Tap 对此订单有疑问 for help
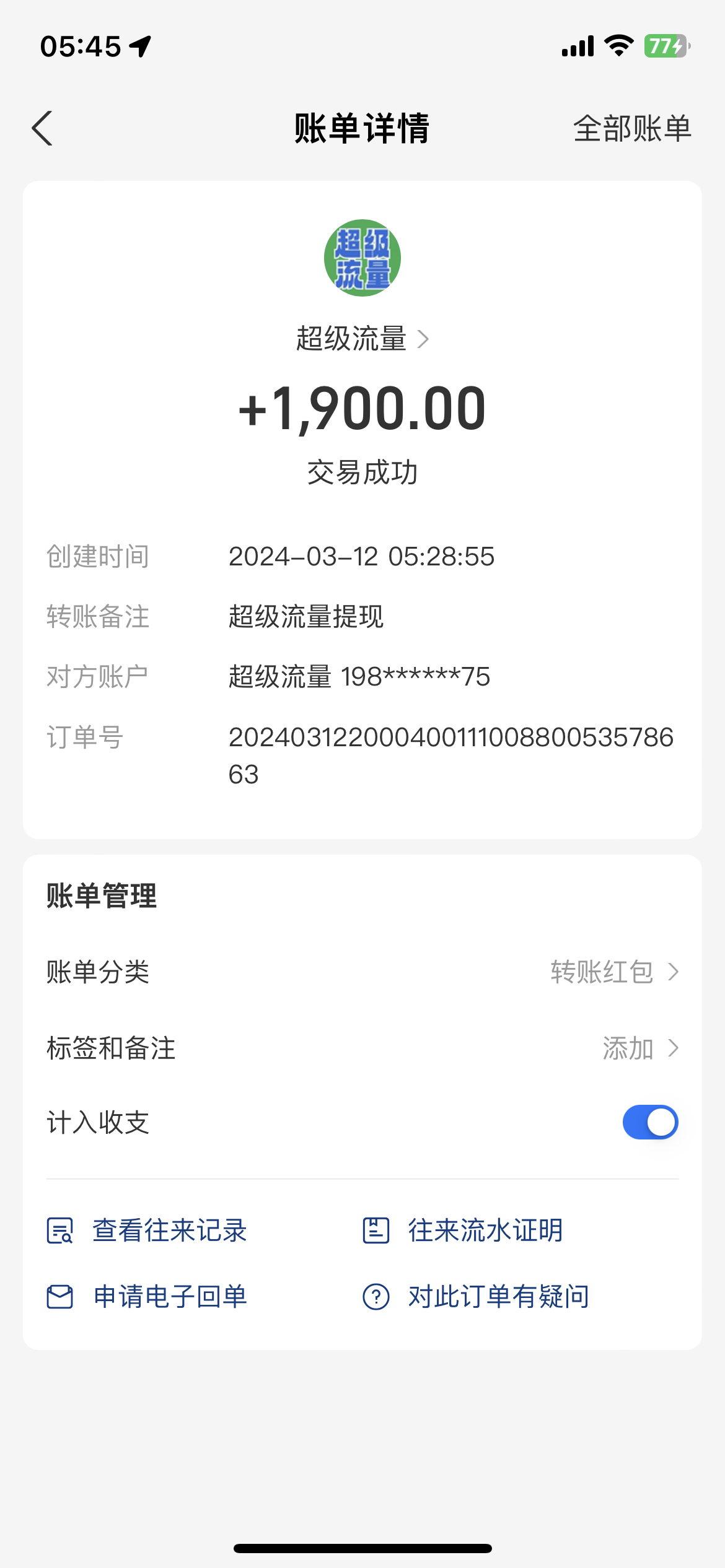This screenshot has height=1568, width=725. [475, 1296]
